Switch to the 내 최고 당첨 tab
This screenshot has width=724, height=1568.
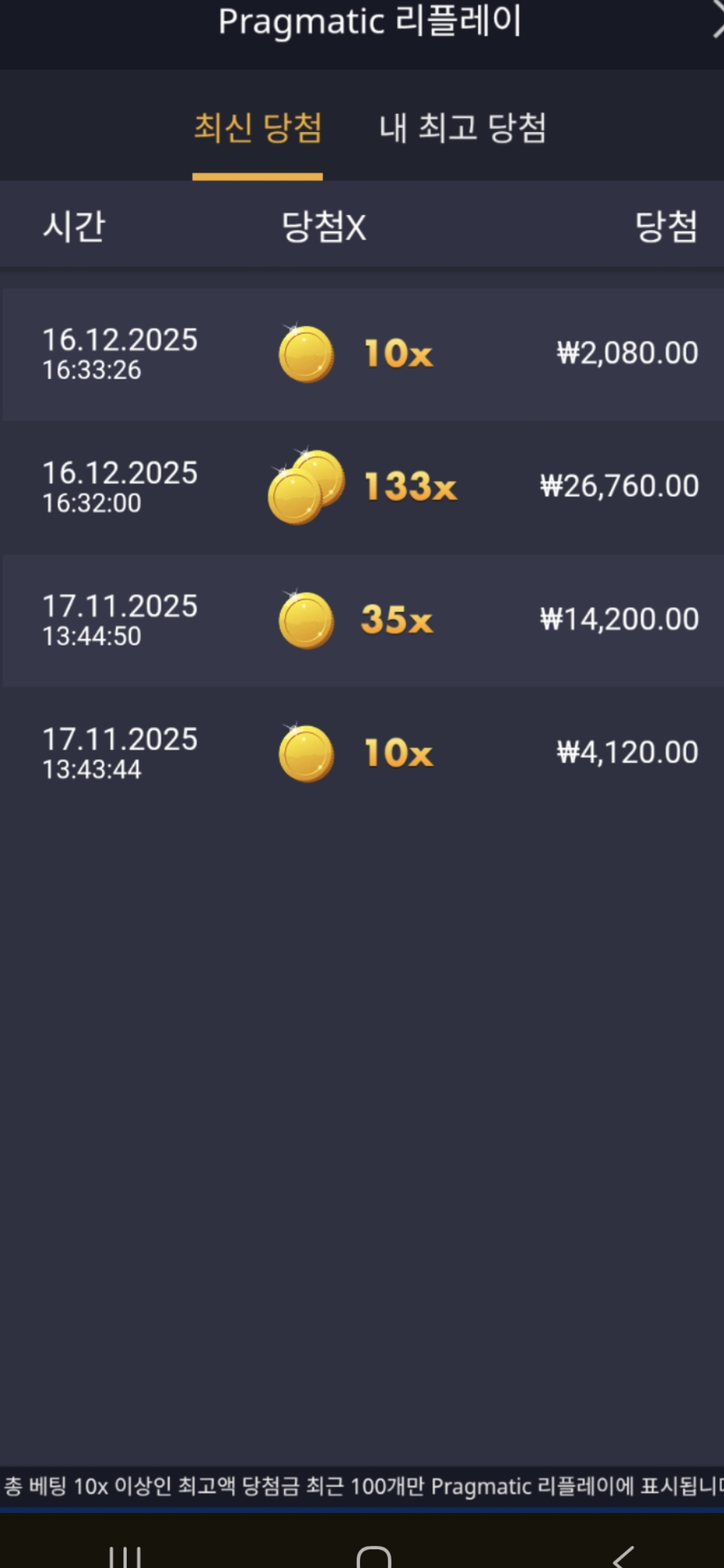point(463,128)
